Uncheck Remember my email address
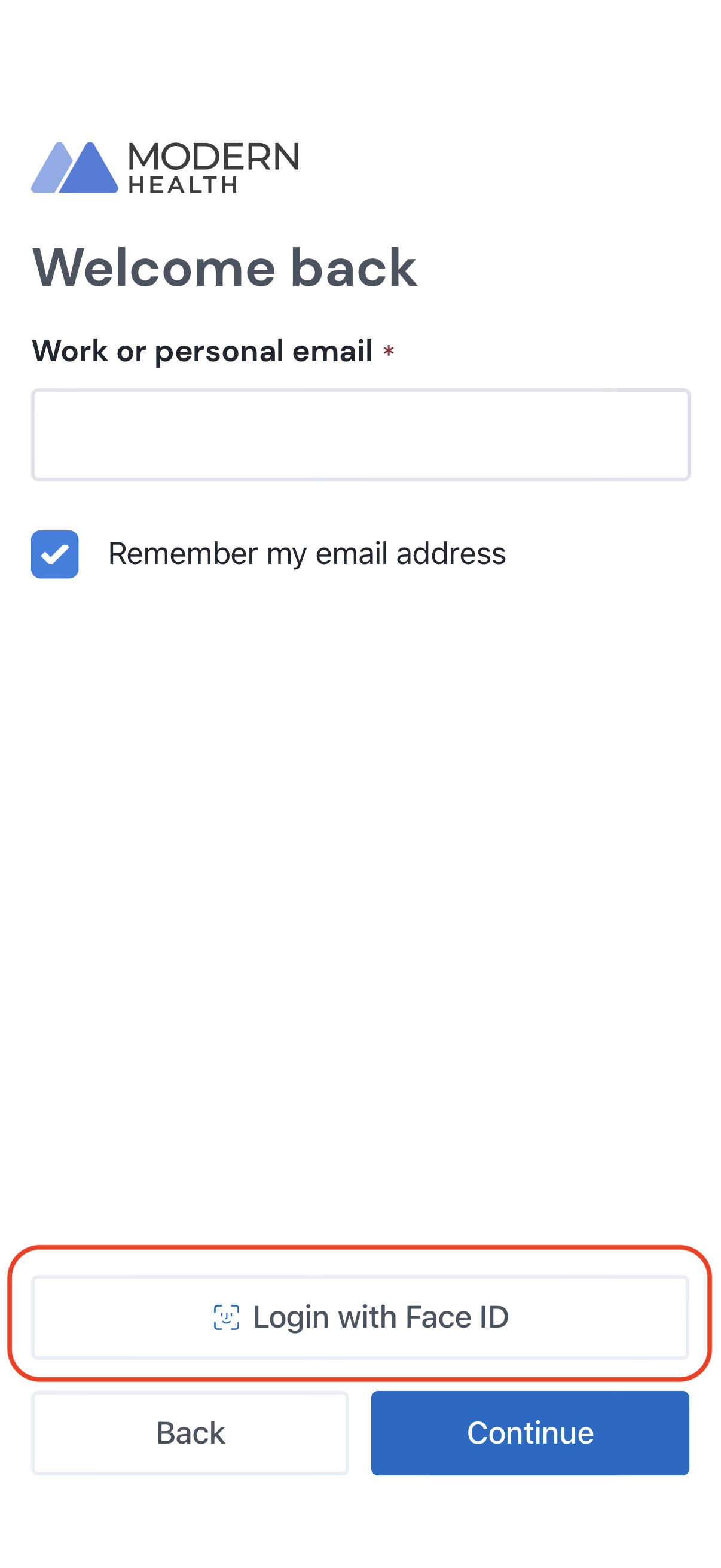Image resolution: width=721 pixels, height=1568 pixels. pyautogui.click(x=55, y=554)
